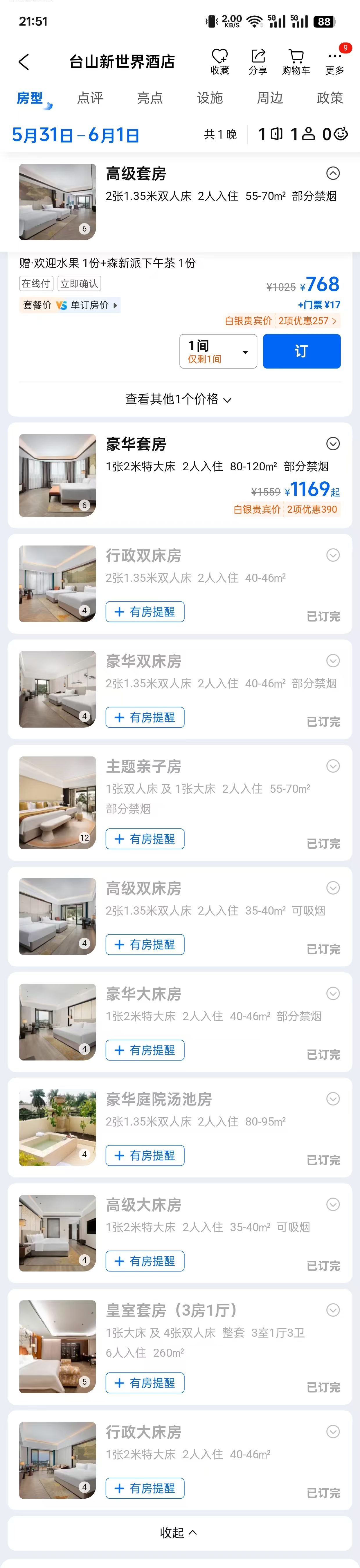The height and width of the screenshot is (1568, 360).
Task: Open the shopping cart (购物车)
Action: pos(296,62)
